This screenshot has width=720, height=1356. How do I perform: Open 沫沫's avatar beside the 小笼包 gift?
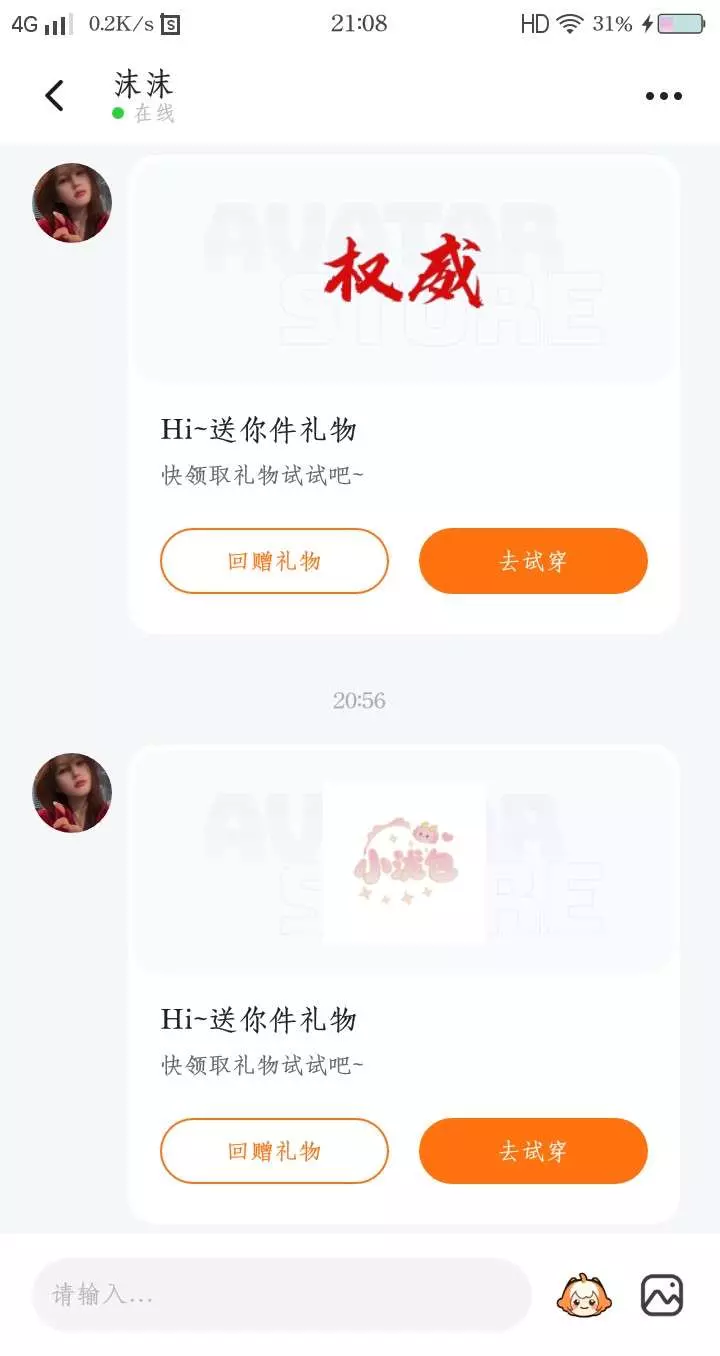[72, 793]
